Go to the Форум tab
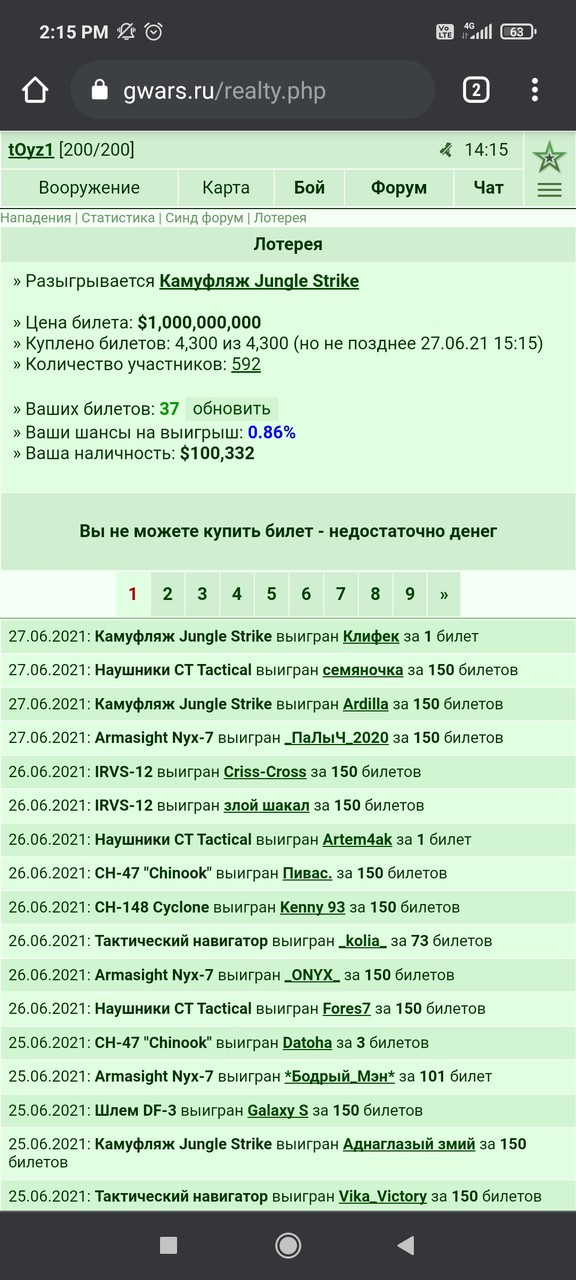This screenshot has width=576, height=1280. [x=399, y=187]
